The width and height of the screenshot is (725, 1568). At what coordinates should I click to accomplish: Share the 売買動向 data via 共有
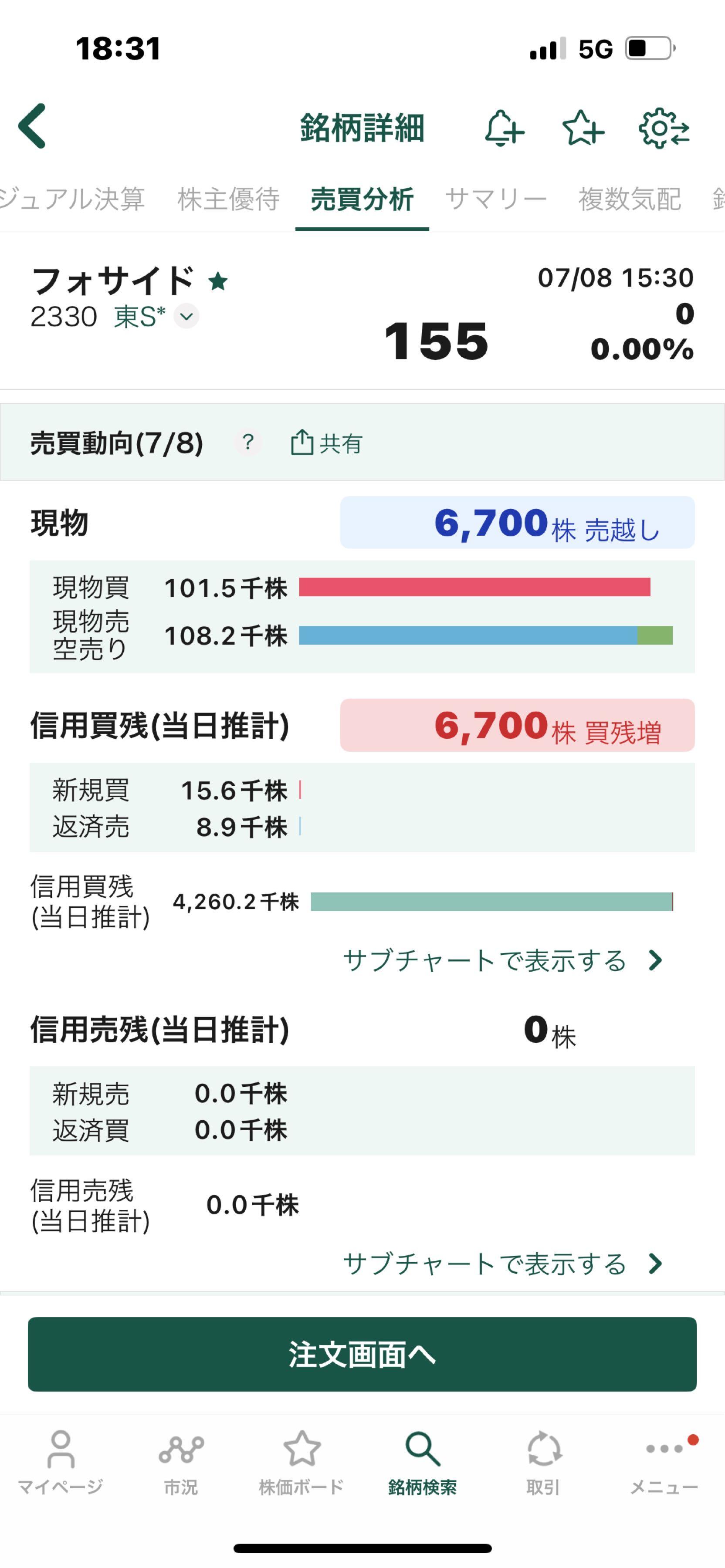pos(326,443)
